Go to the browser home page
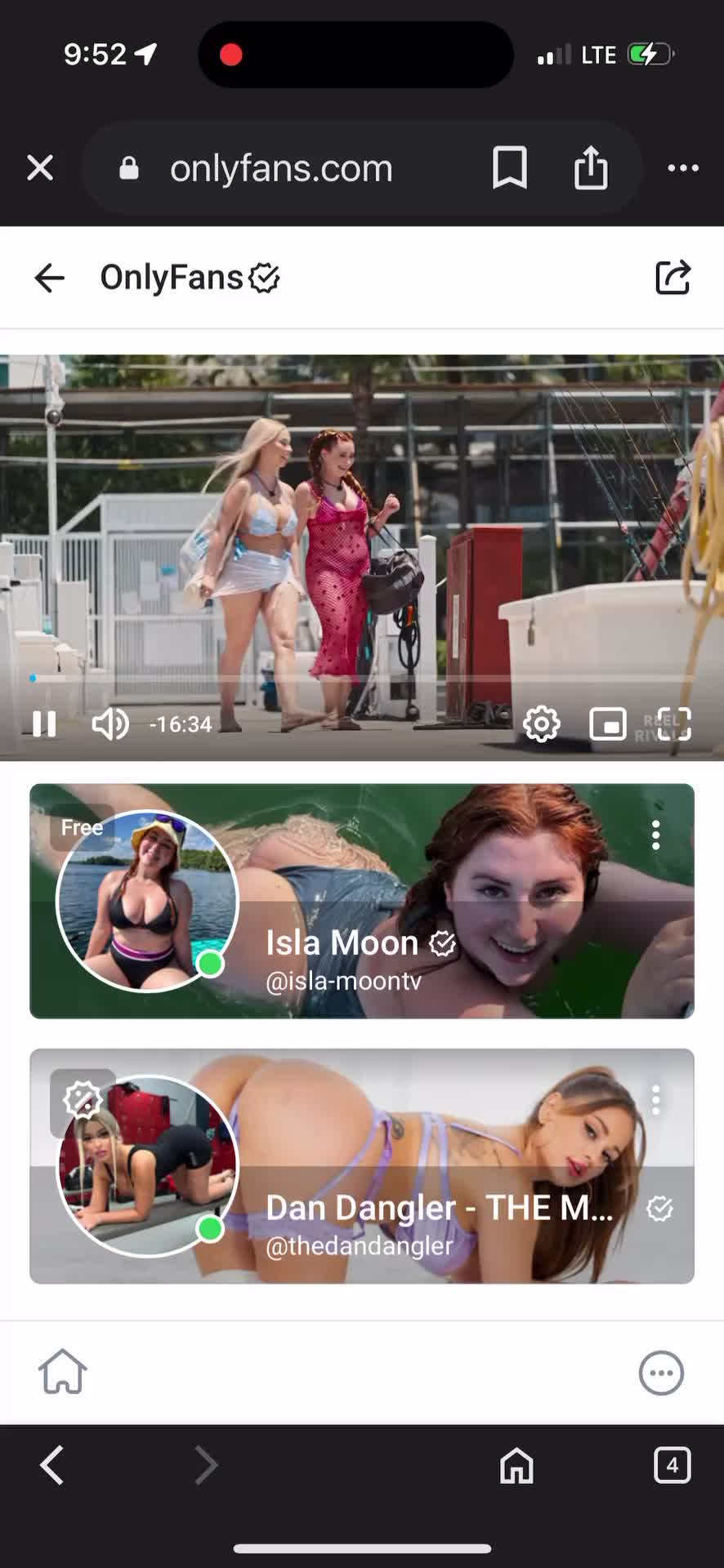This screenshot has width=724, height=1568. pyautogui.click(x=516, y=1465)
